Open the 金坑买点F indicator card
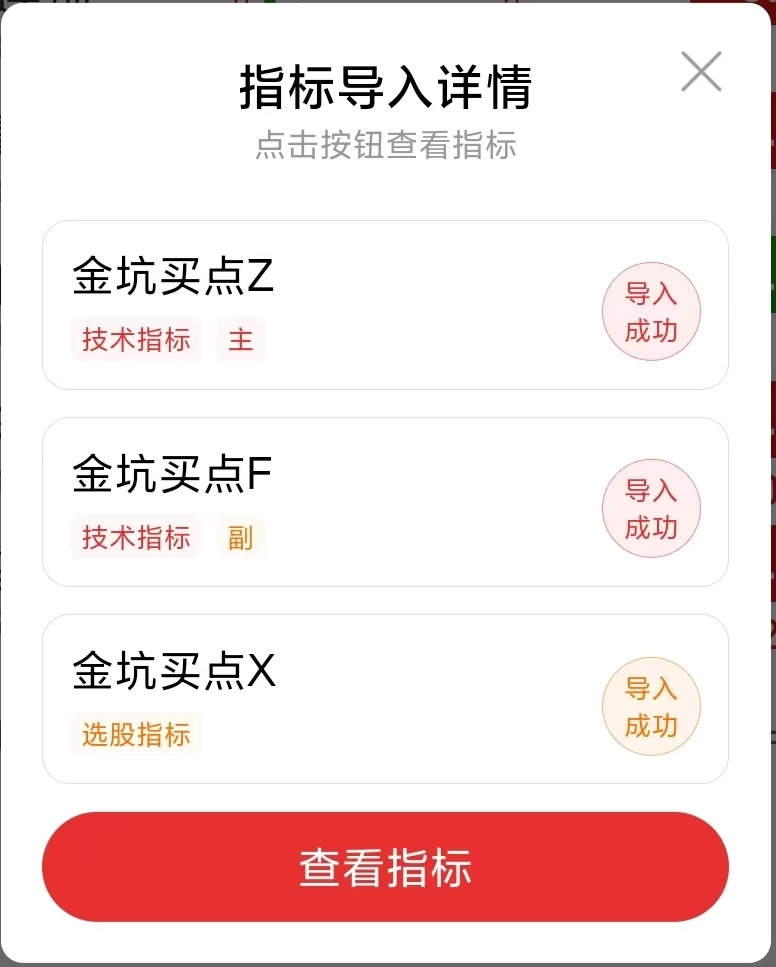The height and width of the screenshot is (967, 776). pyautogui.click(x=385, y=502)
